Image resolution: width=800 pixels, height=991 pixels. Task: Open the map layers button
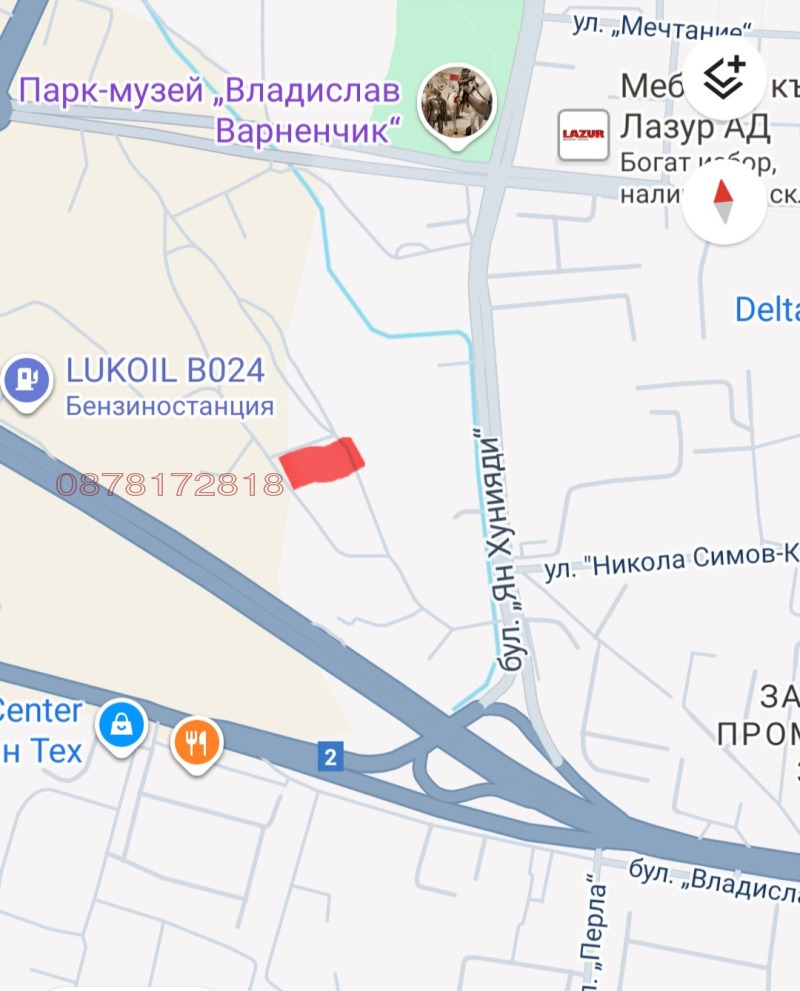[725, 78]
